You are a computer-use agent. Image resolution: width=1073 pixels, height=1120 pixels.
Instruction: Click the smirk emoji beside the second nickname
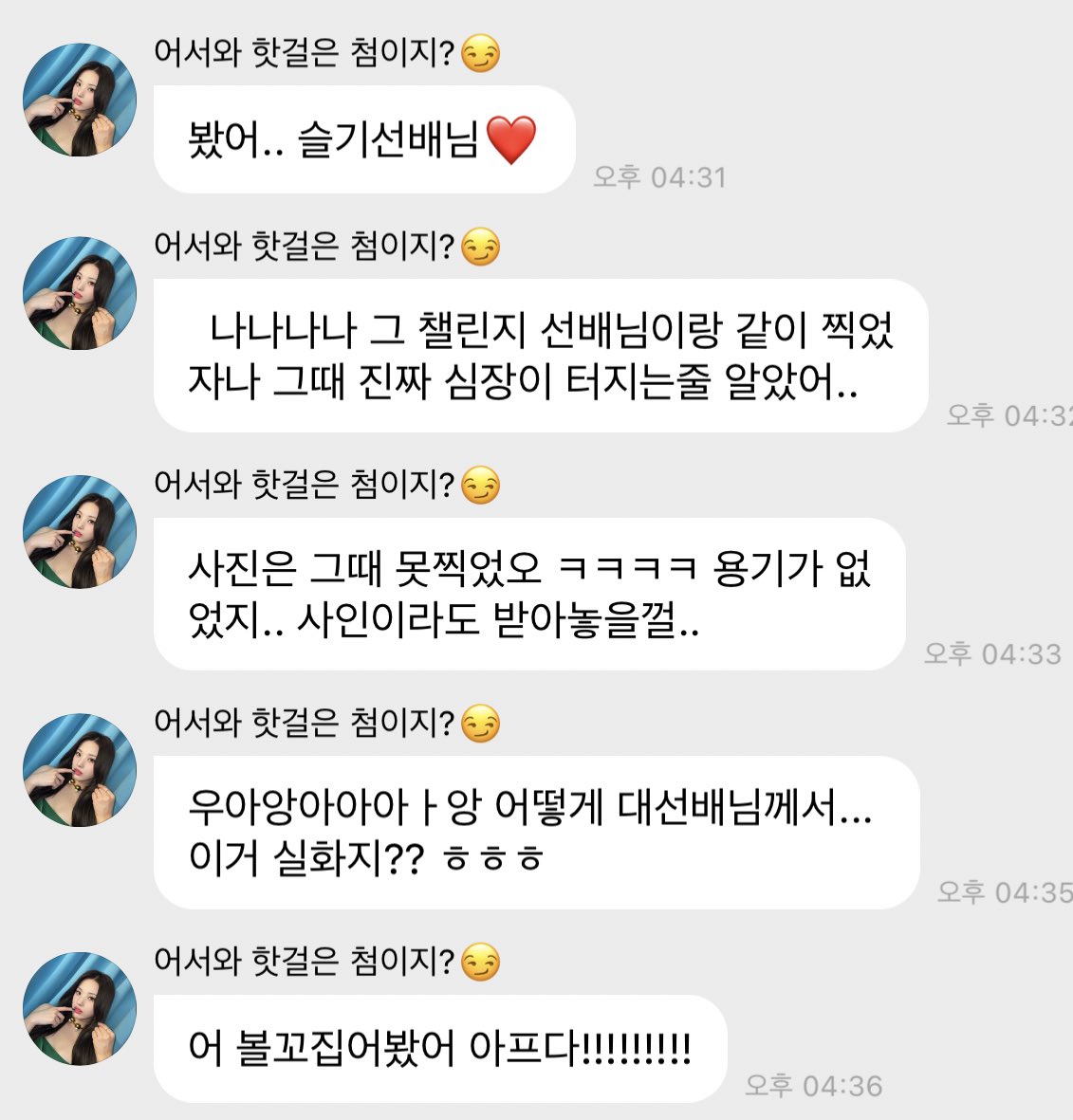pyautogui.click(x=484, y=249)
